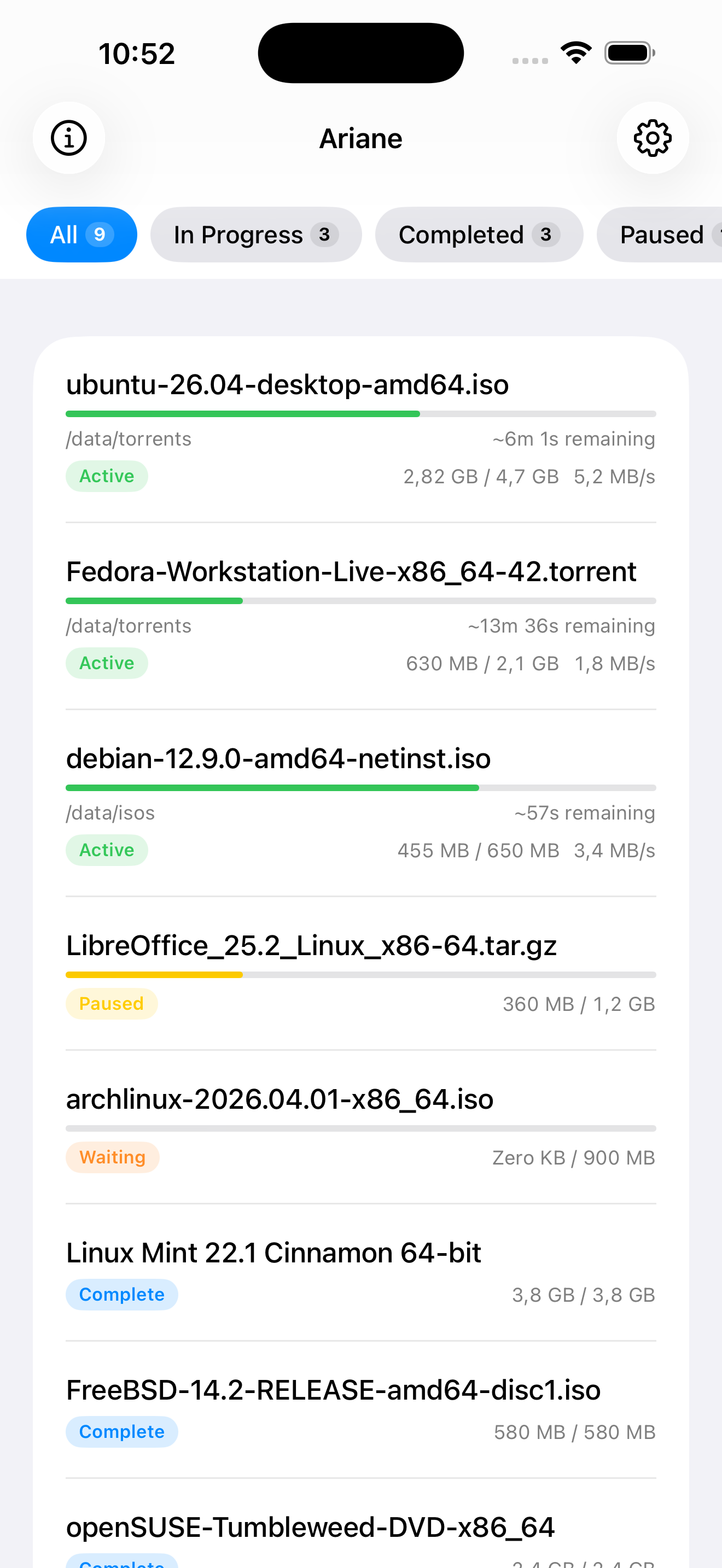Switch to the In Progress filter
Image resolution: width=722 pixels, height=1568 pixels.
[255, 235]
